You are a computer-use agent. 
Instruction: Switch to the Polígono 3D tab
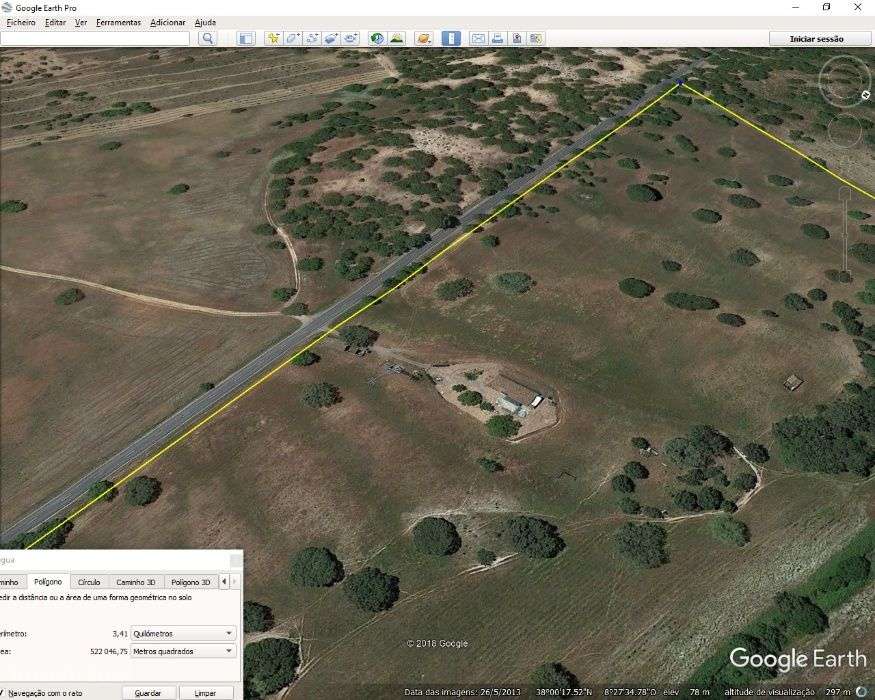191,581
